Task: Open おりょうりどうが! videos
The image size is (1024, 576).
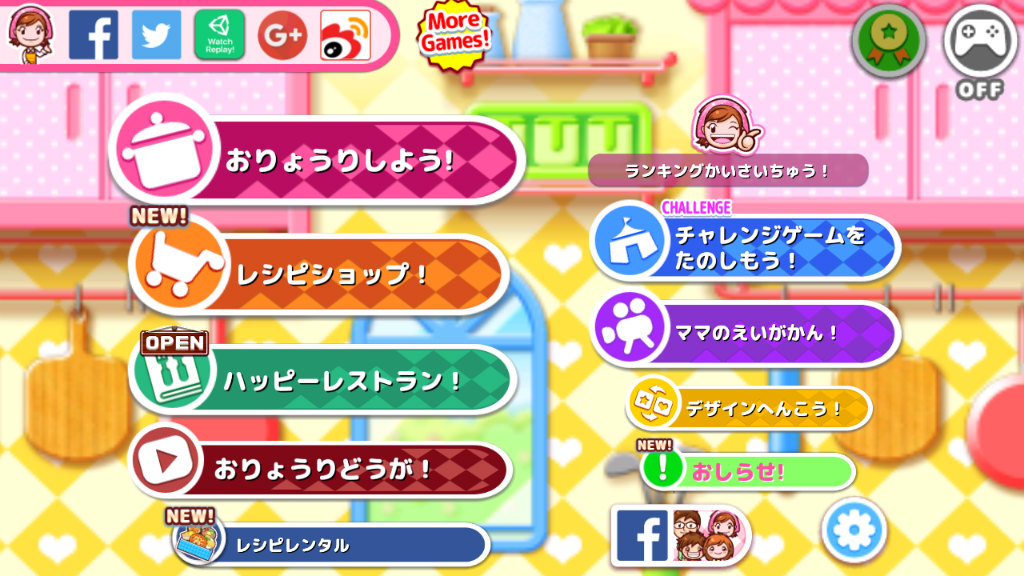Action: 320,464
